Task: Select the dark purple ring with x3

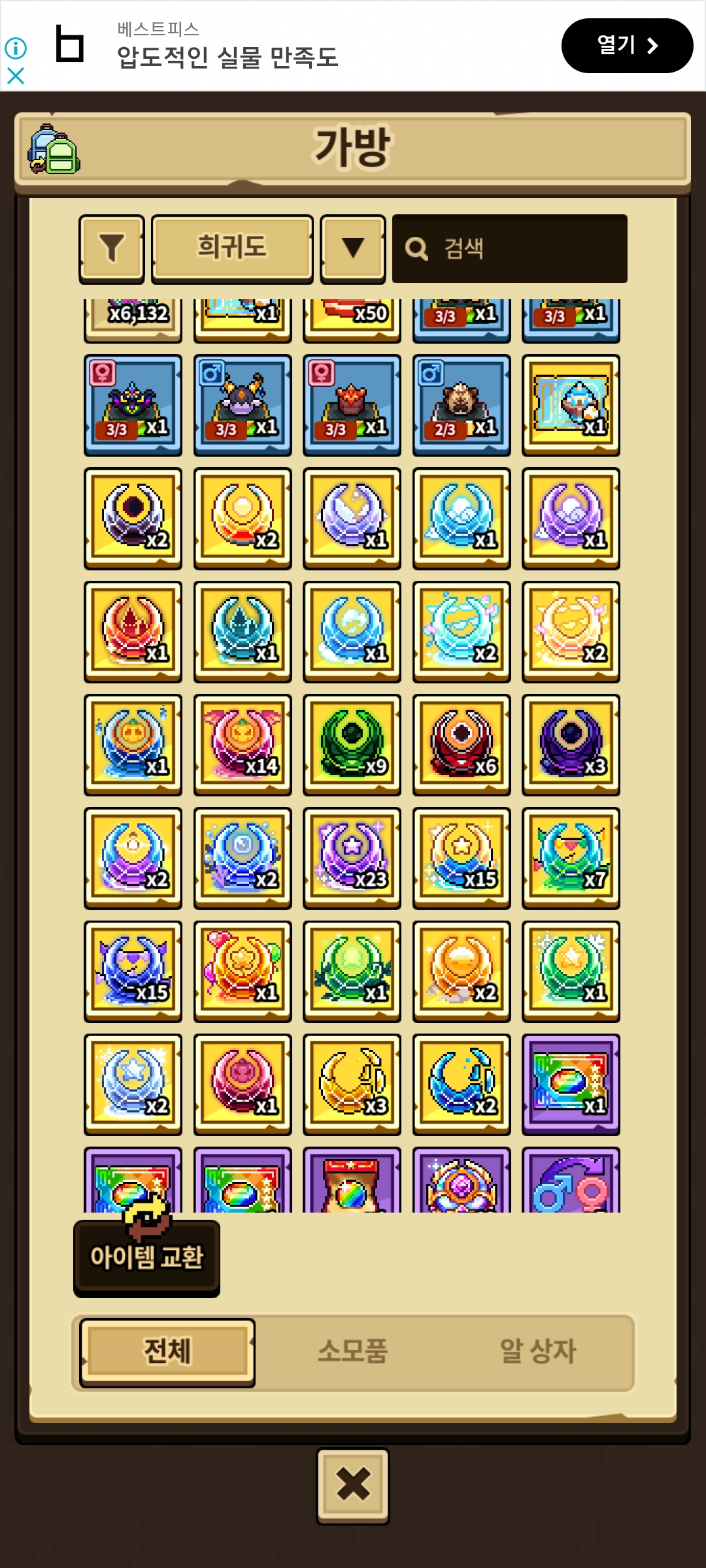Action: [x=571, y=745]
